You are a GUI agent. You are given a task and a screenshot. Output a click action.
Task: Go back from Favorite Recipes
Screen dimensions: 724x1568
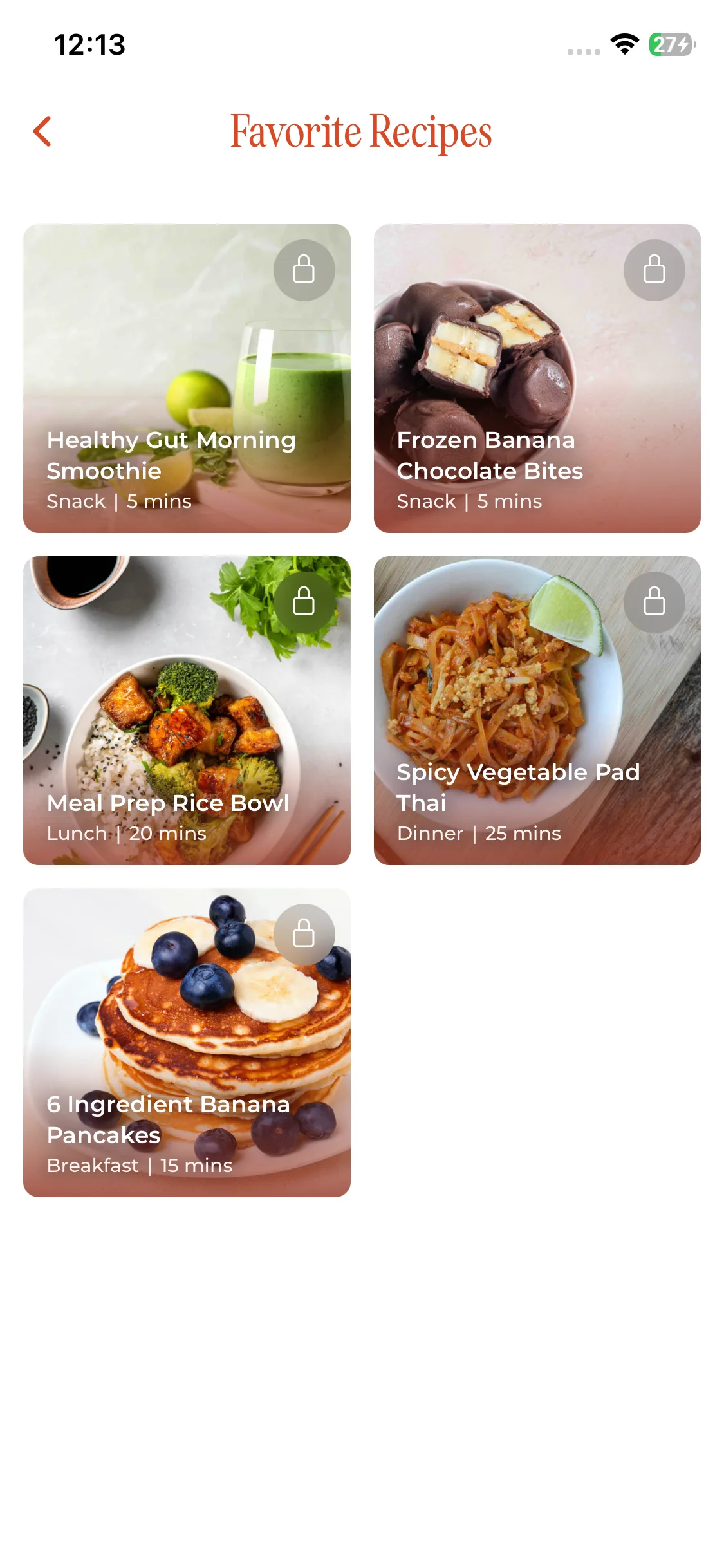click(x=42, y=132)
